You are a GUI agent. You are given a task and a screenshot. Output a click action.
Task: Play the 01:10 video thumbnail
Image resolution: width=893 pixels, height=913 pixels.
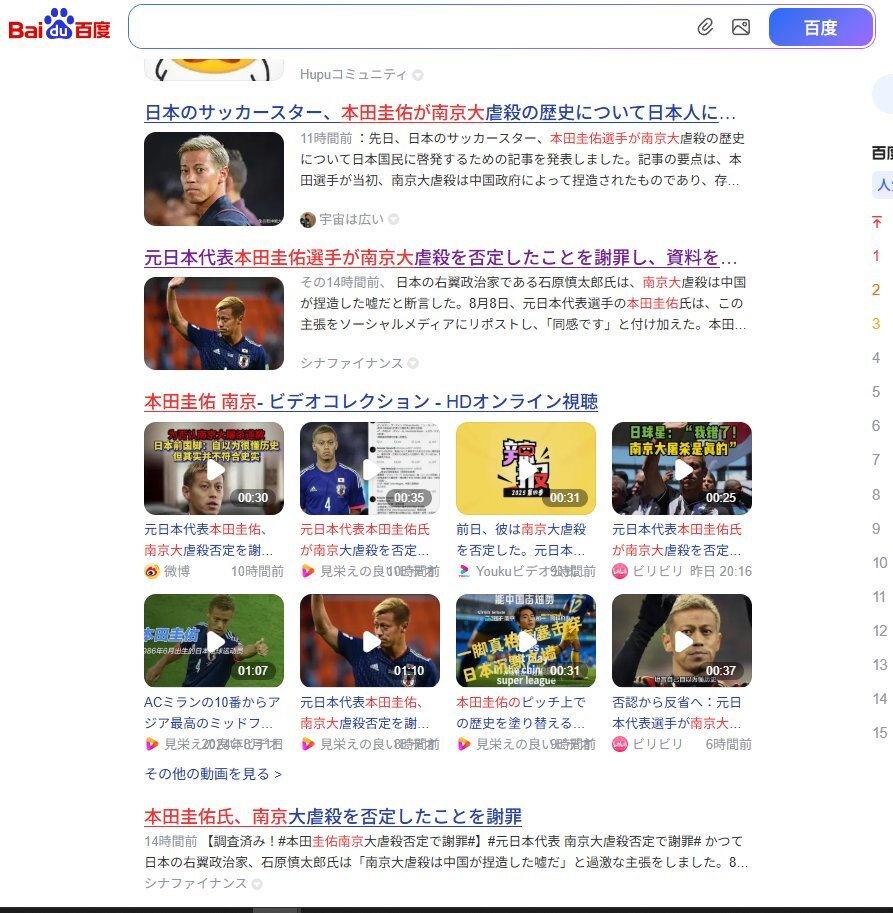370,641
